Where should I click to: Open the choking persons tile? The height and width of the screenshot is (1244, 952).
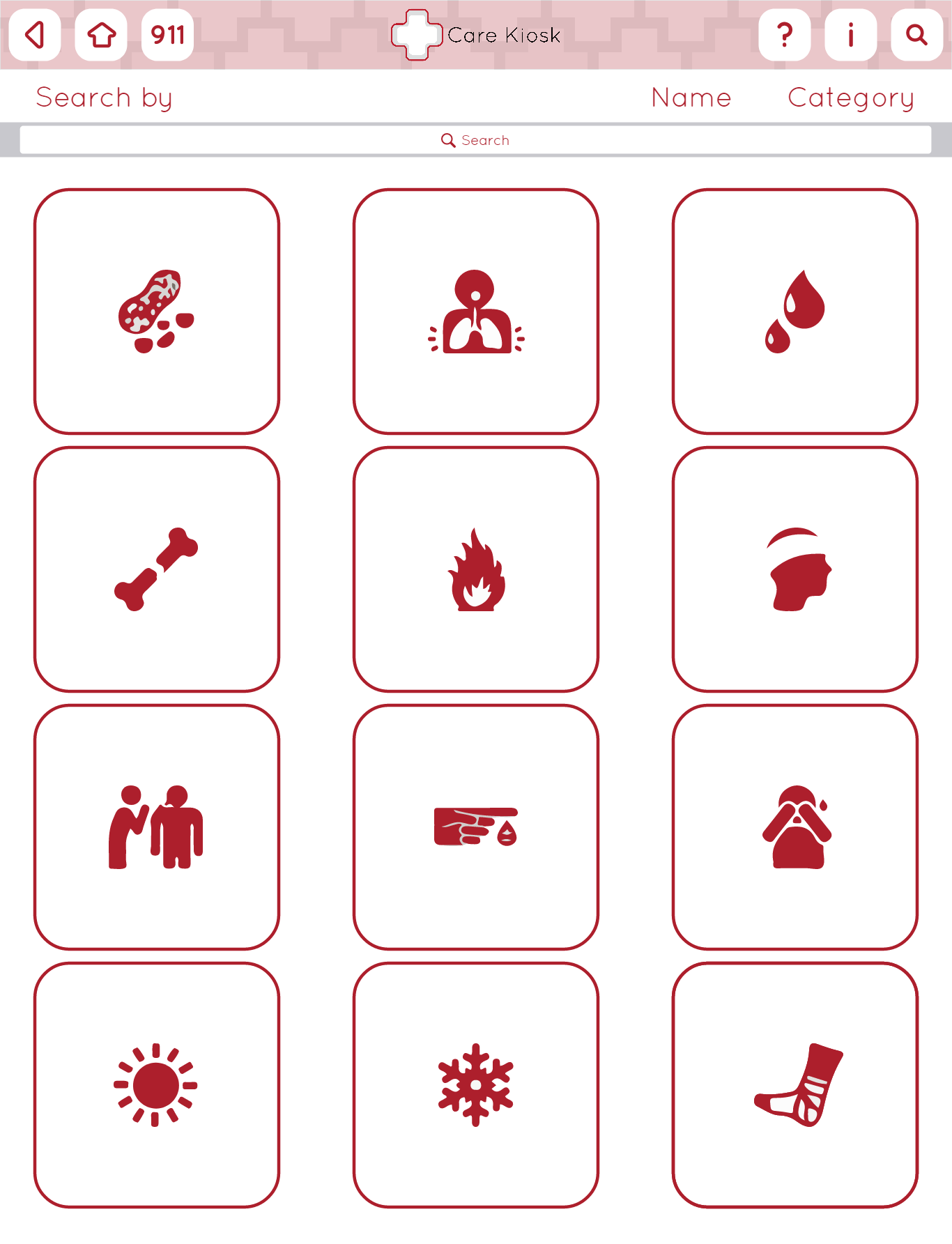[x=157, y=827]
